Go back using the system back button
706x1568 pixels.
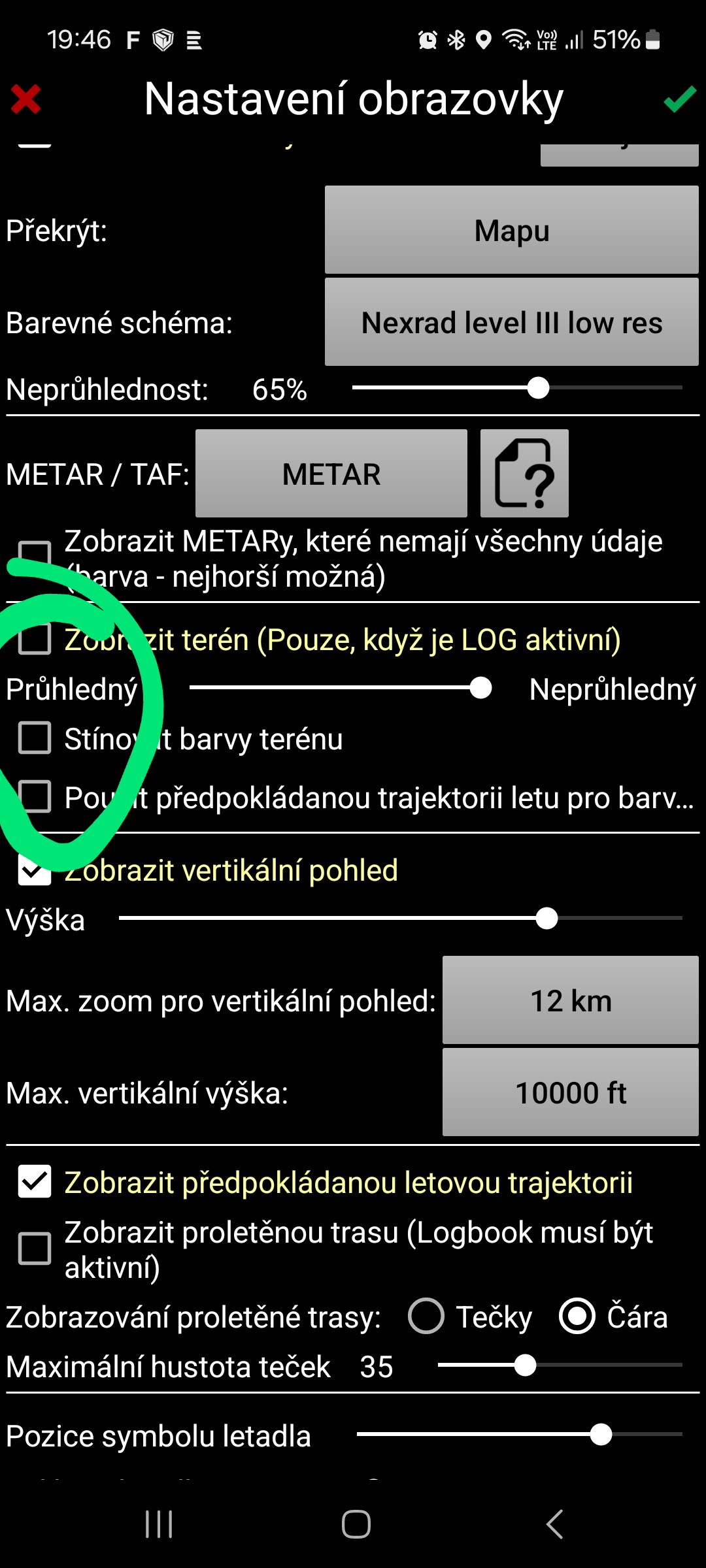(554, 1525)
